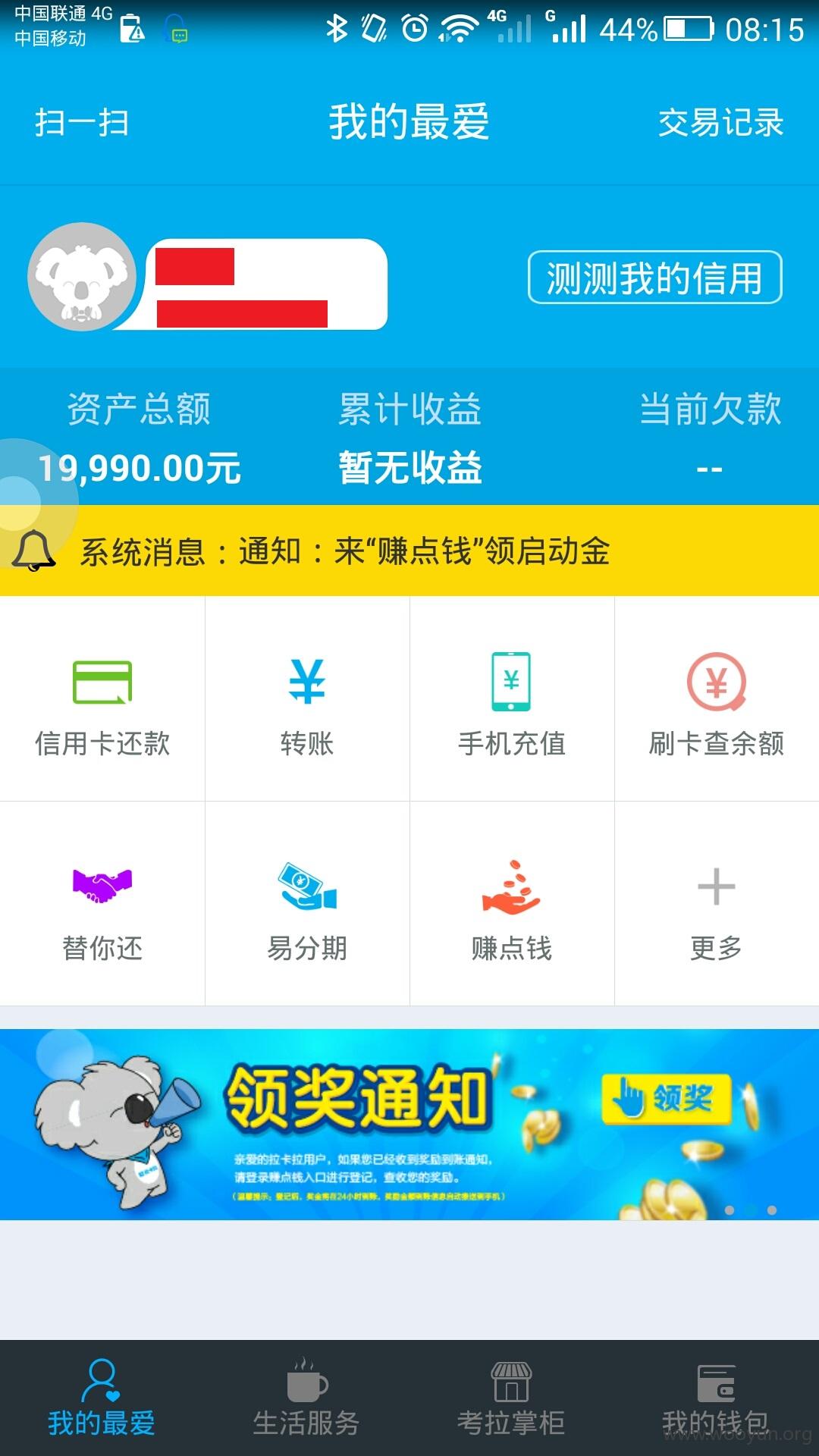Open 赚点钱 earn money
Image resolution: width=819 pixels, height=1456 pixels.
click(512, 904)
